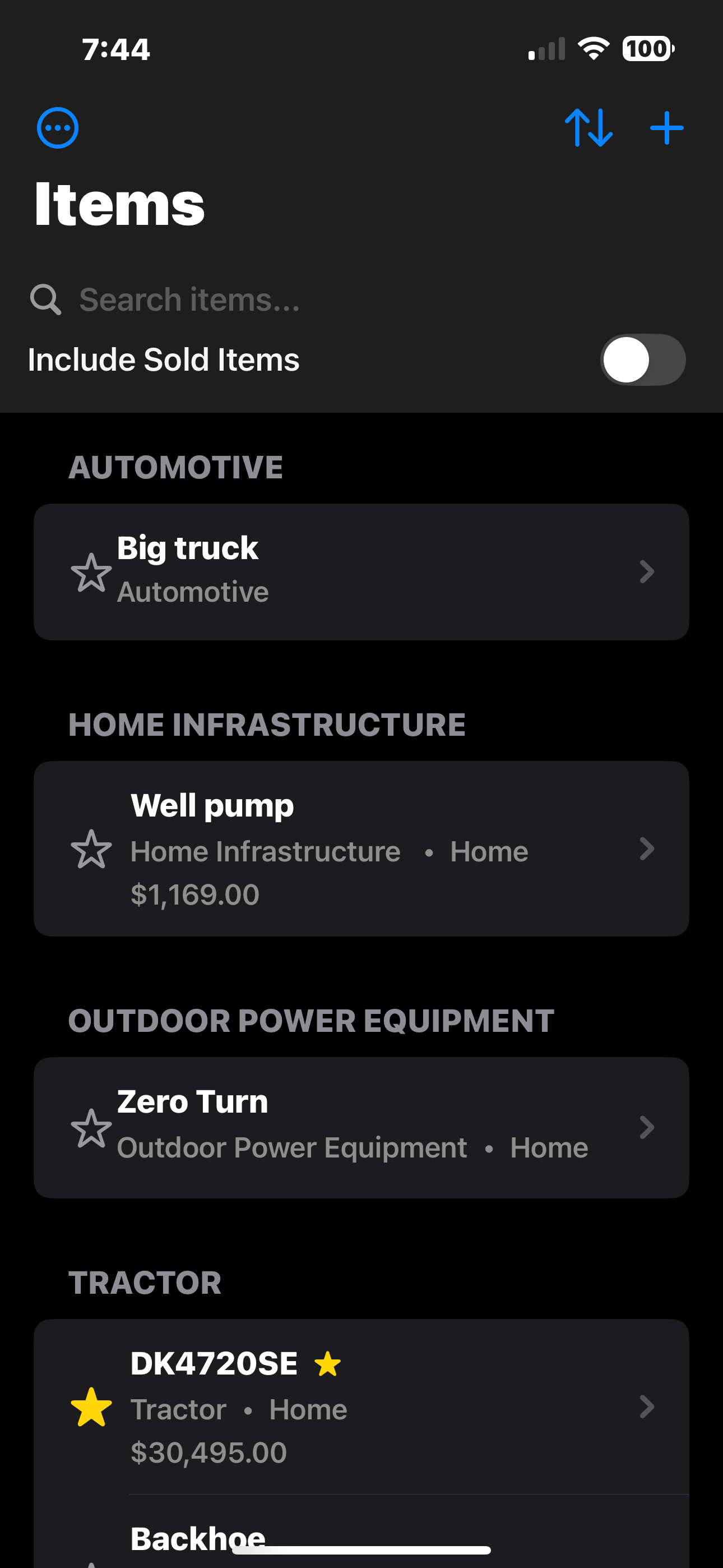Mark Well pump as favorite
723x1568 pixels.
click(91, 849)
